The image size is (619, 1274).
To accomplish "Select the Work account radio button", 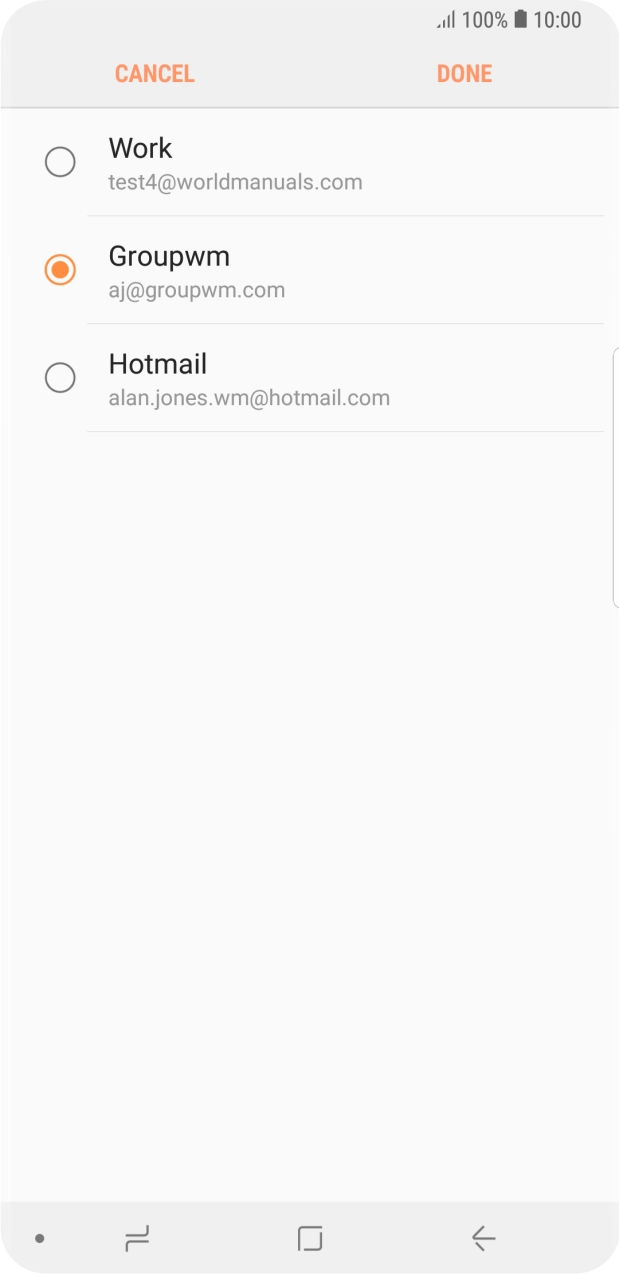I will [60, 162].
